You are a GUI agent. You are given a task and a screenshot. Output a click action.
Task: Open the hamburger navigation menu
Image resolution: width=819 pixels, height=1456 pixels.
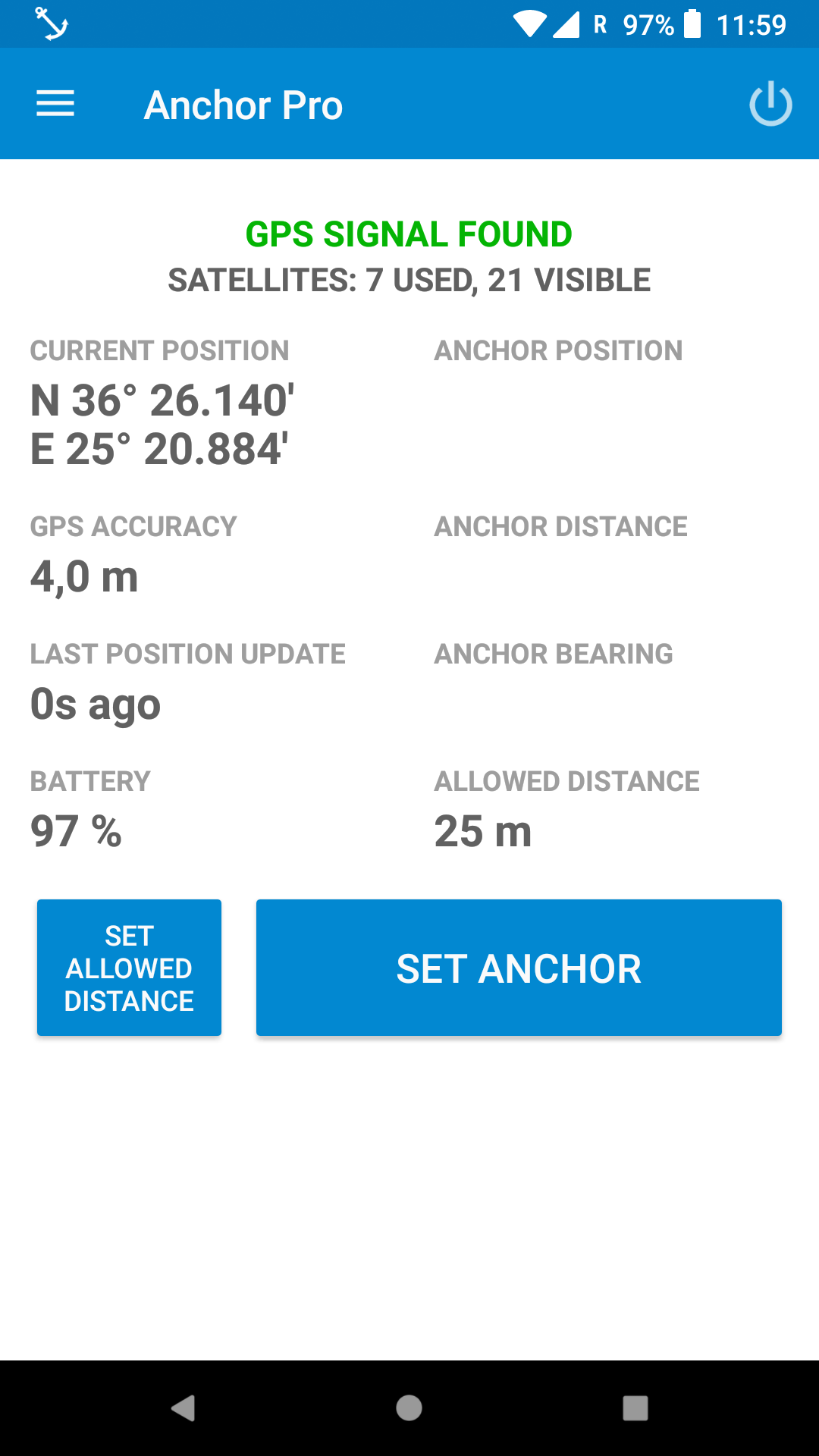click(x=55, y=104)
